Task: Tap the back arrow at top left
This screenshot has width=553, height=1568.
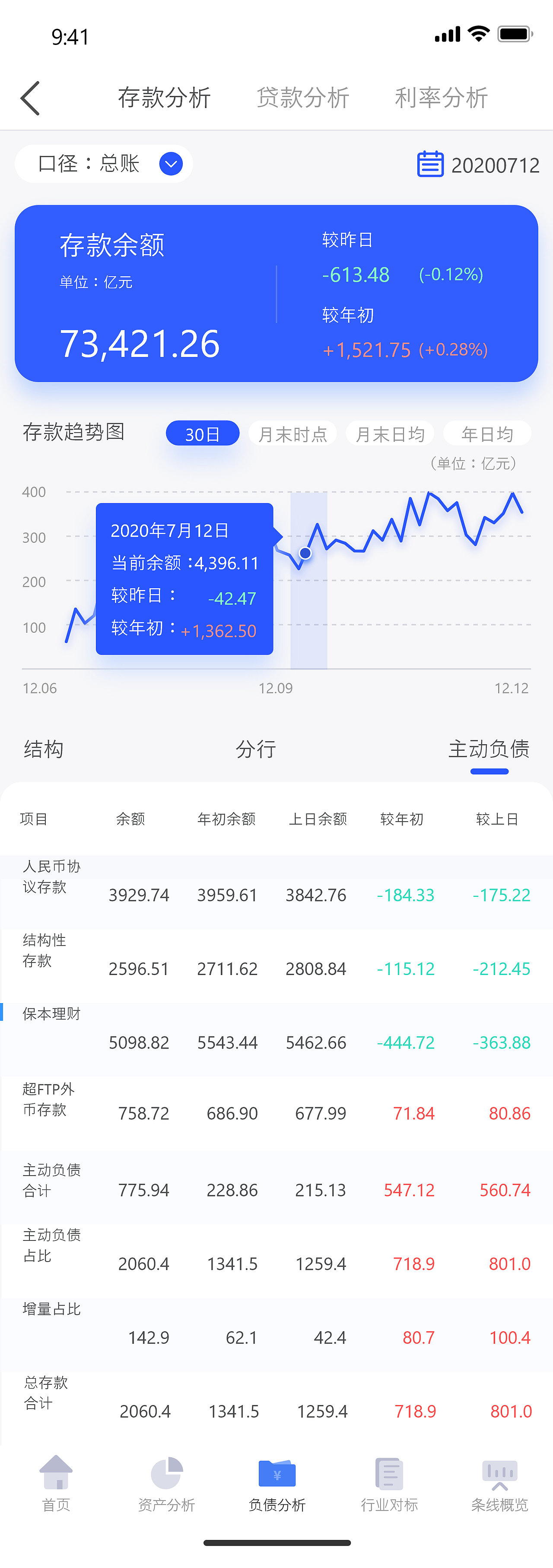Action: coord(30,97)
